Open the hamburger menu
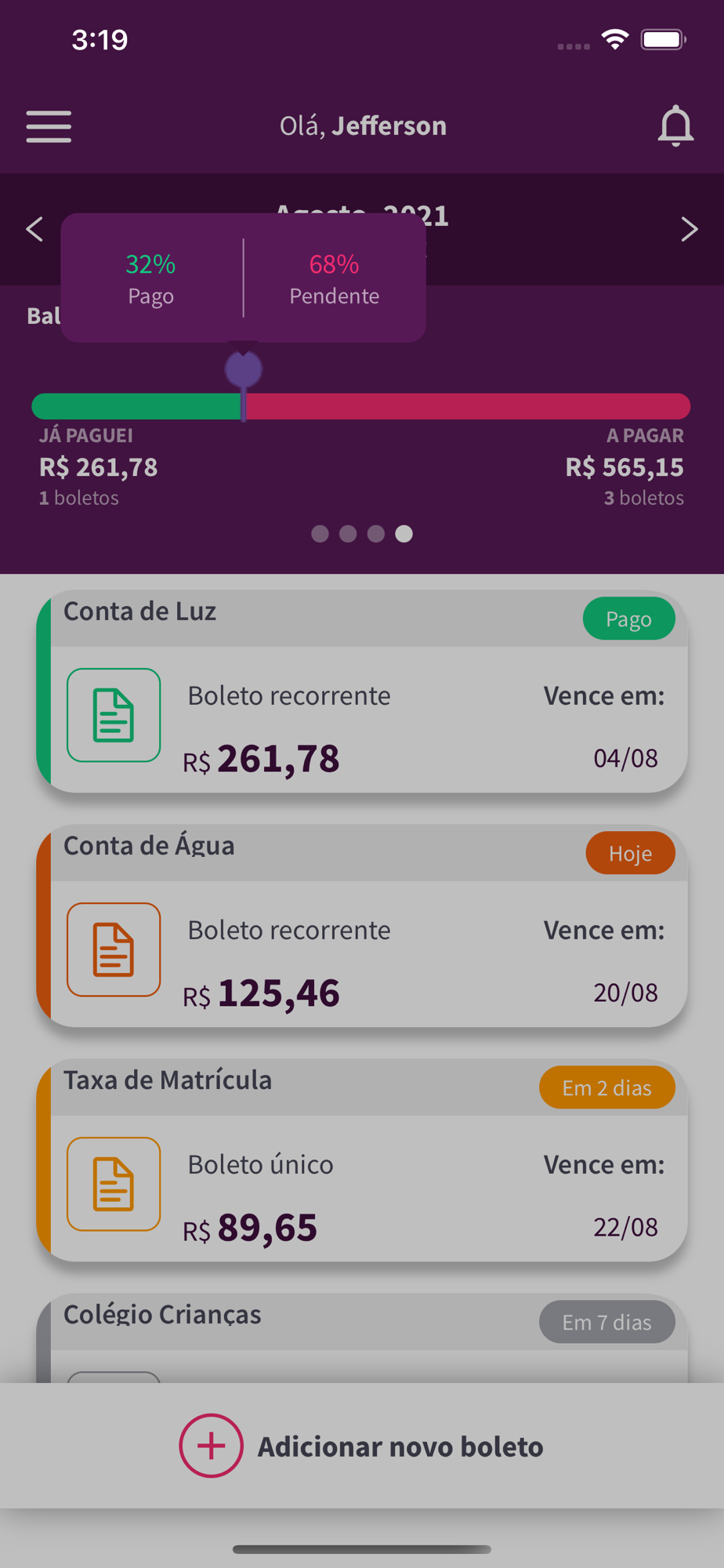The width and height of the screenshot is (724, 1568). click(49, 126)
